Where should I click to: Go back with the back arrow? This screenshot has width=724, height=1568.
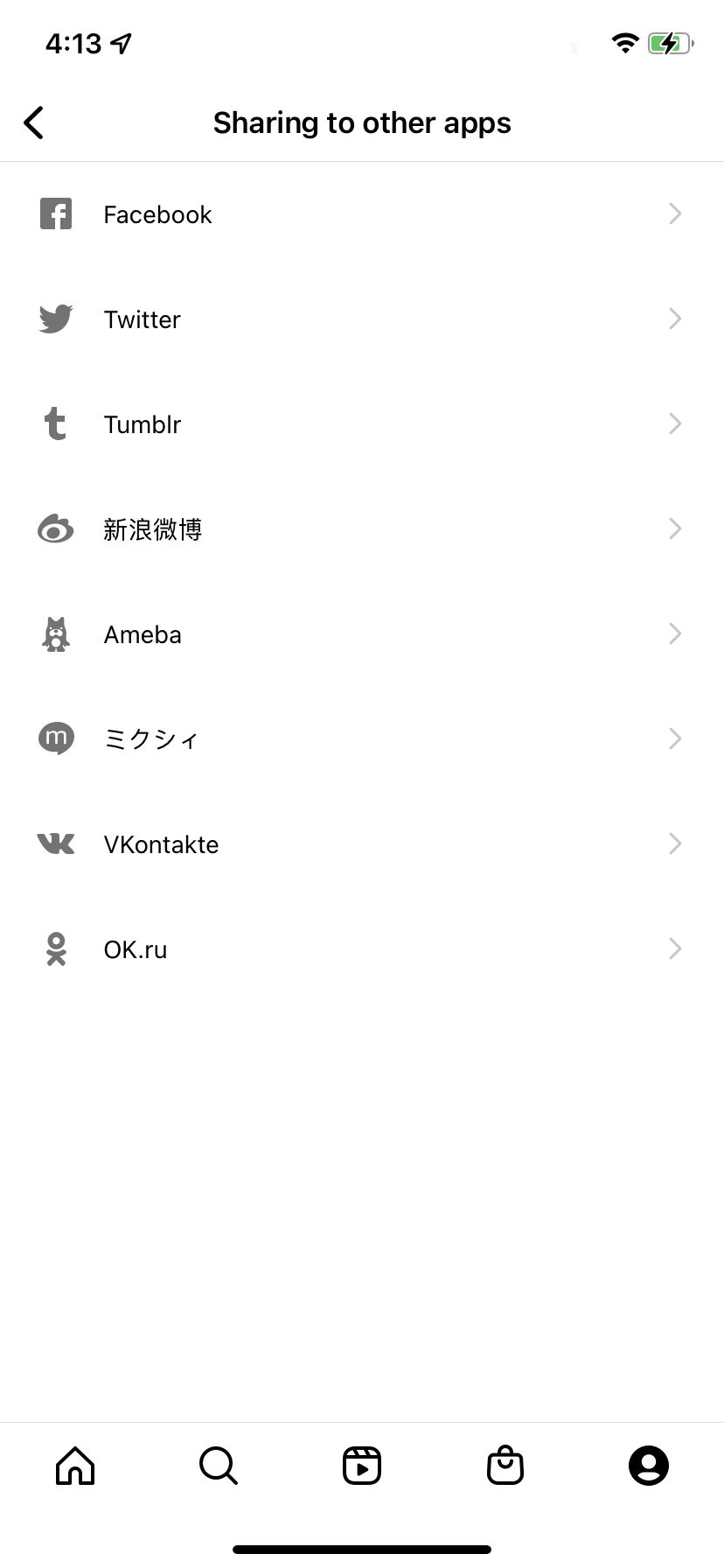[x=33, y=122]
